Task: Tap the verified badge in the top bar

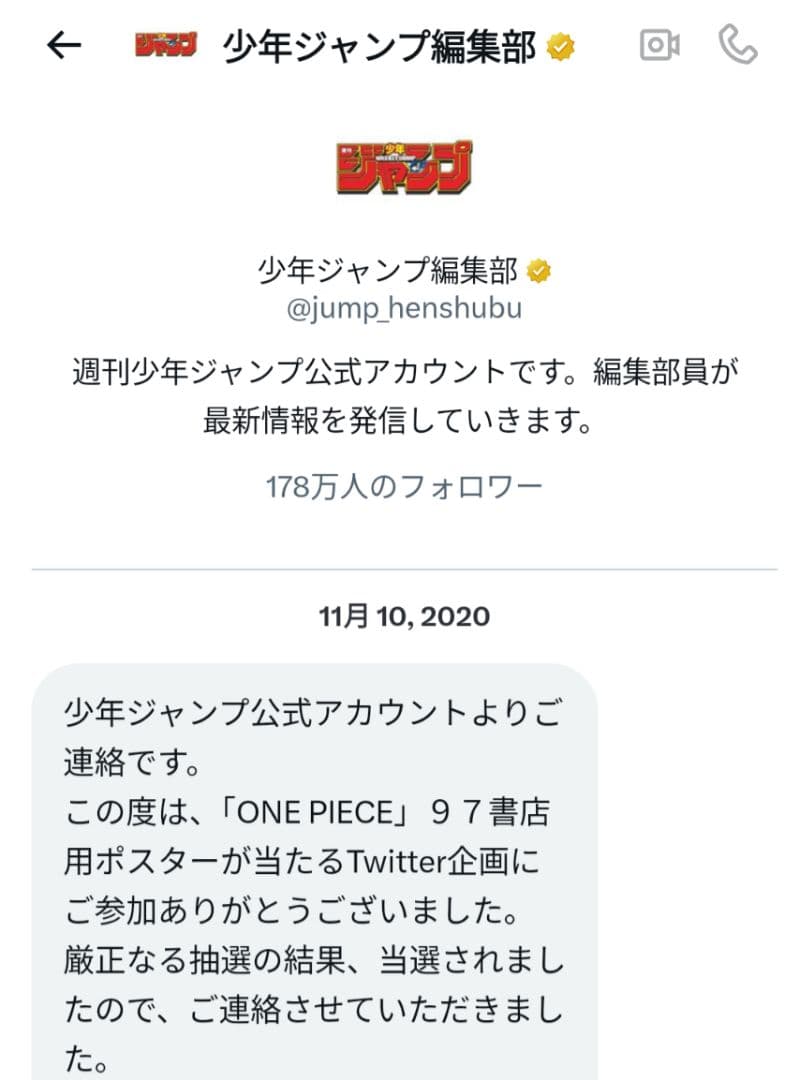Action: [561, 45]
